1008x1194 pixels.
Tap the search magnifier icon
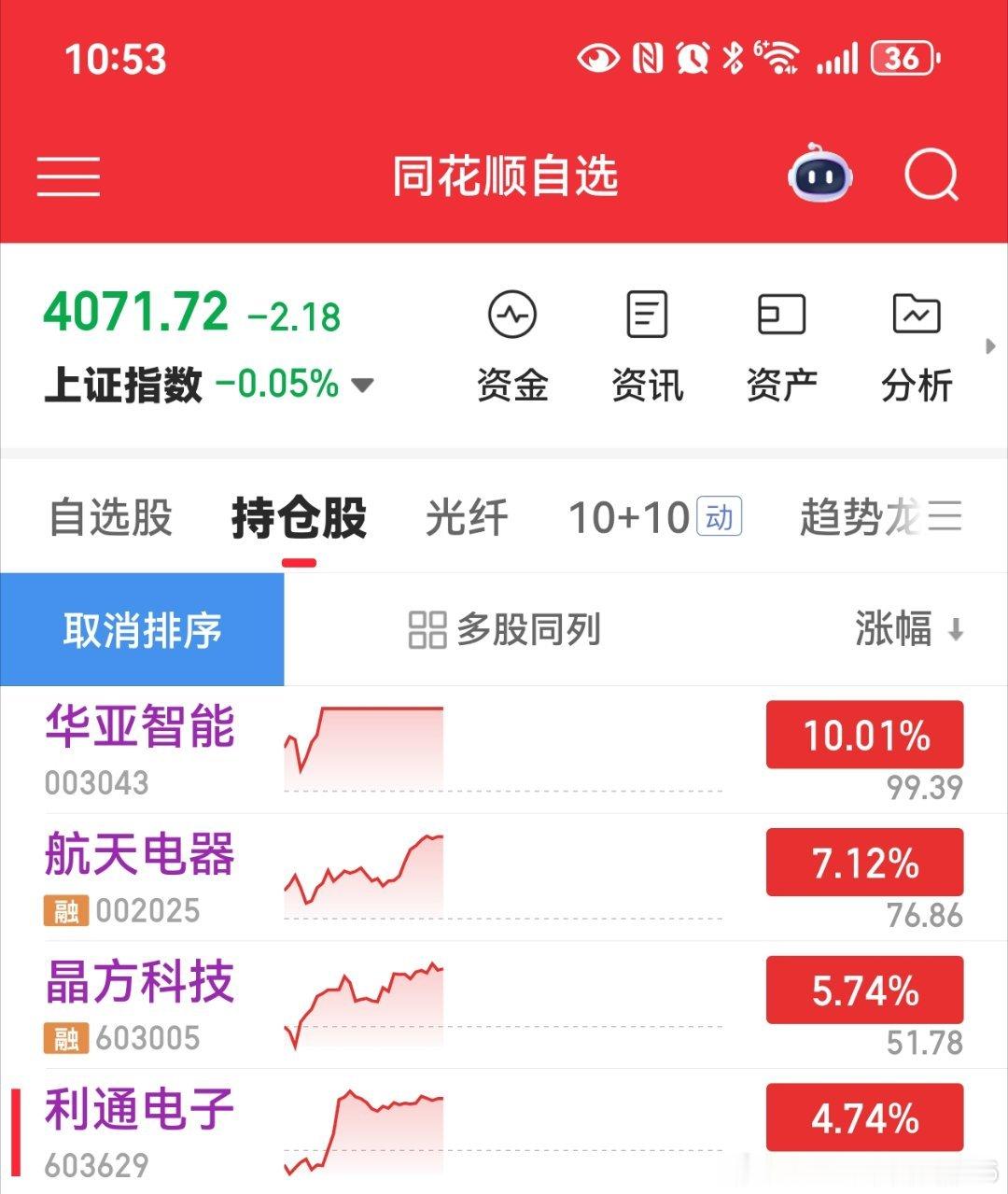tap(932, 176)
